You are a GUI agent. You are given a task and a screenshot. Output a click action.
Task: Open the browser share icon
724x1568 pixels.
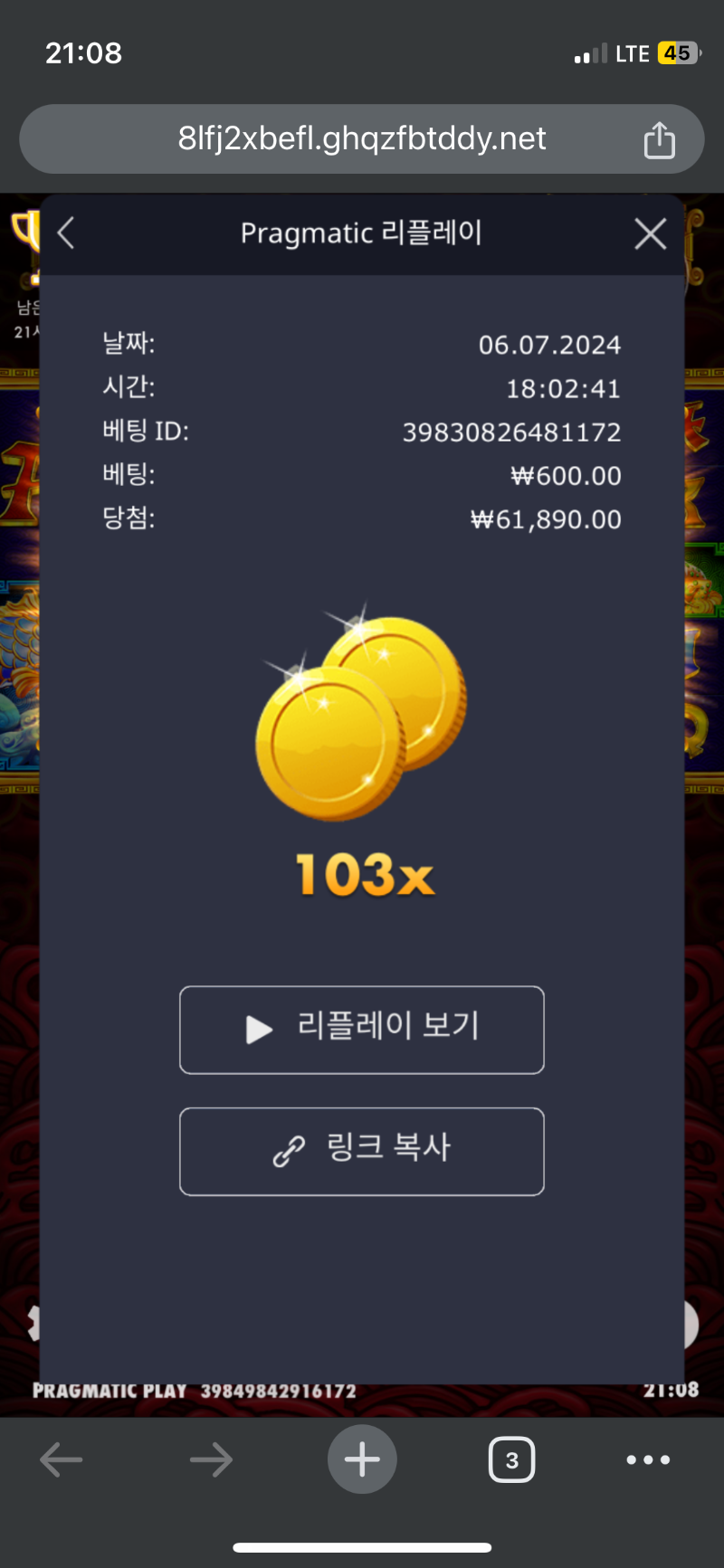pos(659,139)
